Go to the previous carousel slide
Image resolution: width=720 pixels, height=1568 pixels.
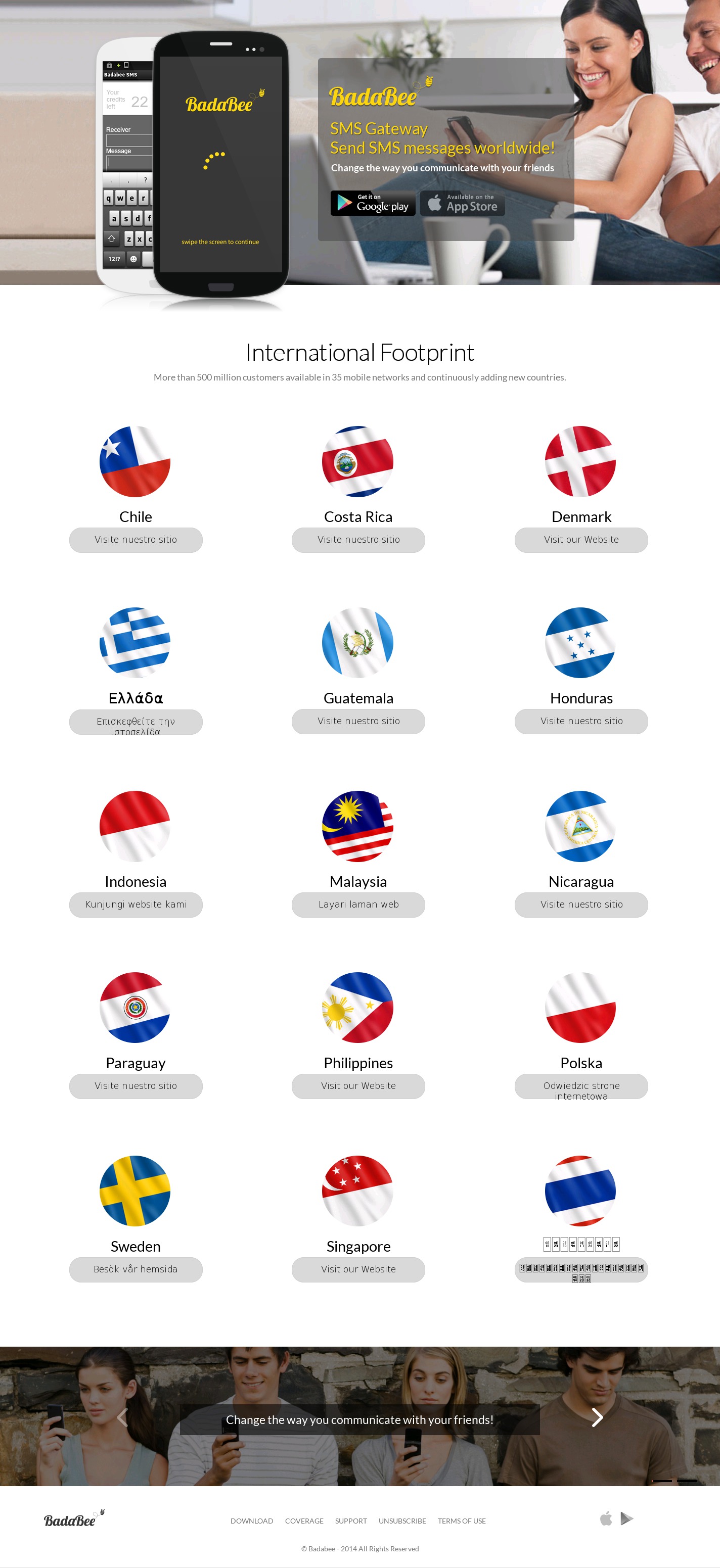click(x=122, y=1417)
